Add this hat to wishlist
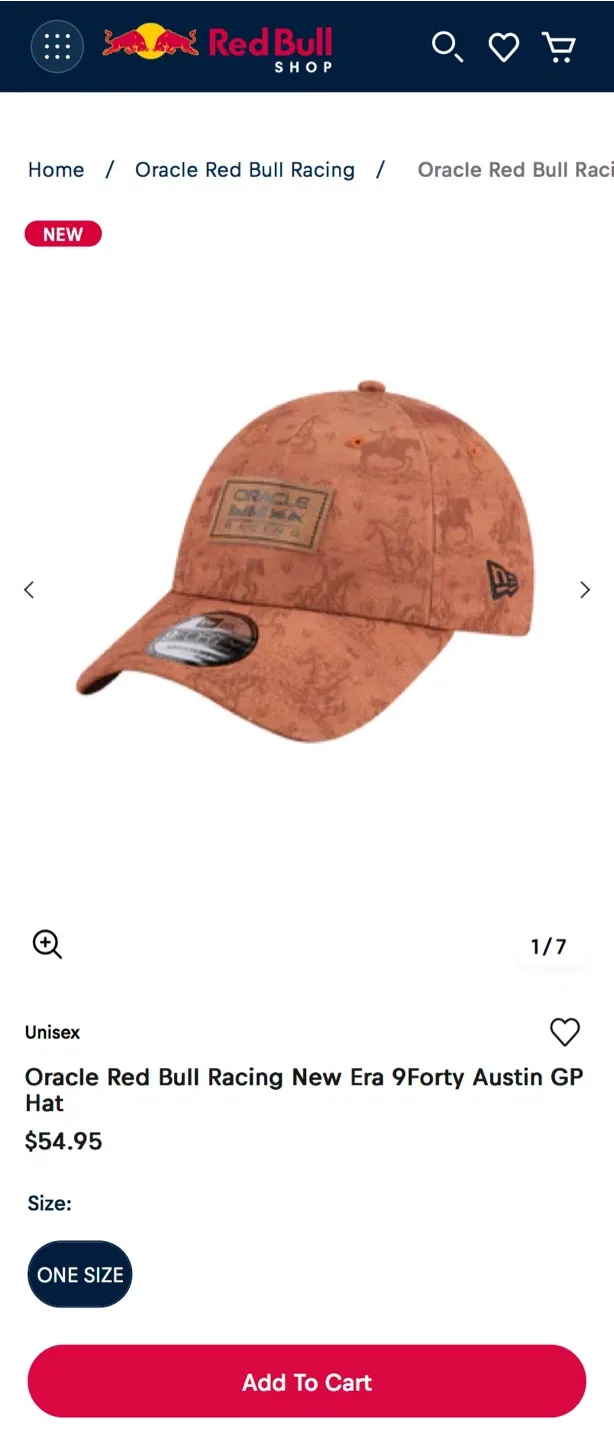The height and width of the screenshot is (1440, 614). [x=565, y=1032]
